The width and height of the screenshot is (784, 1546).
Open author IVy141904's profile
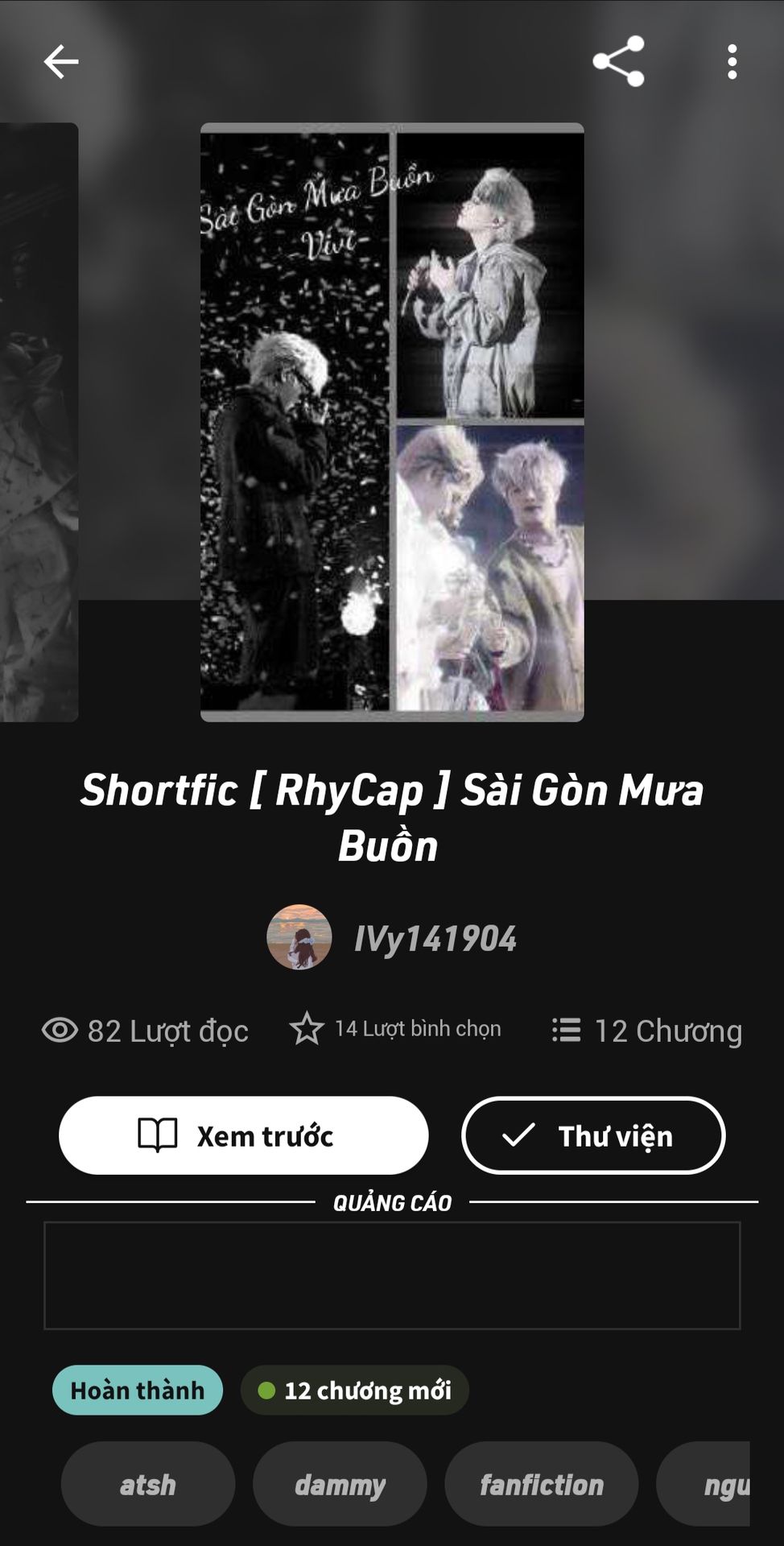435,939
